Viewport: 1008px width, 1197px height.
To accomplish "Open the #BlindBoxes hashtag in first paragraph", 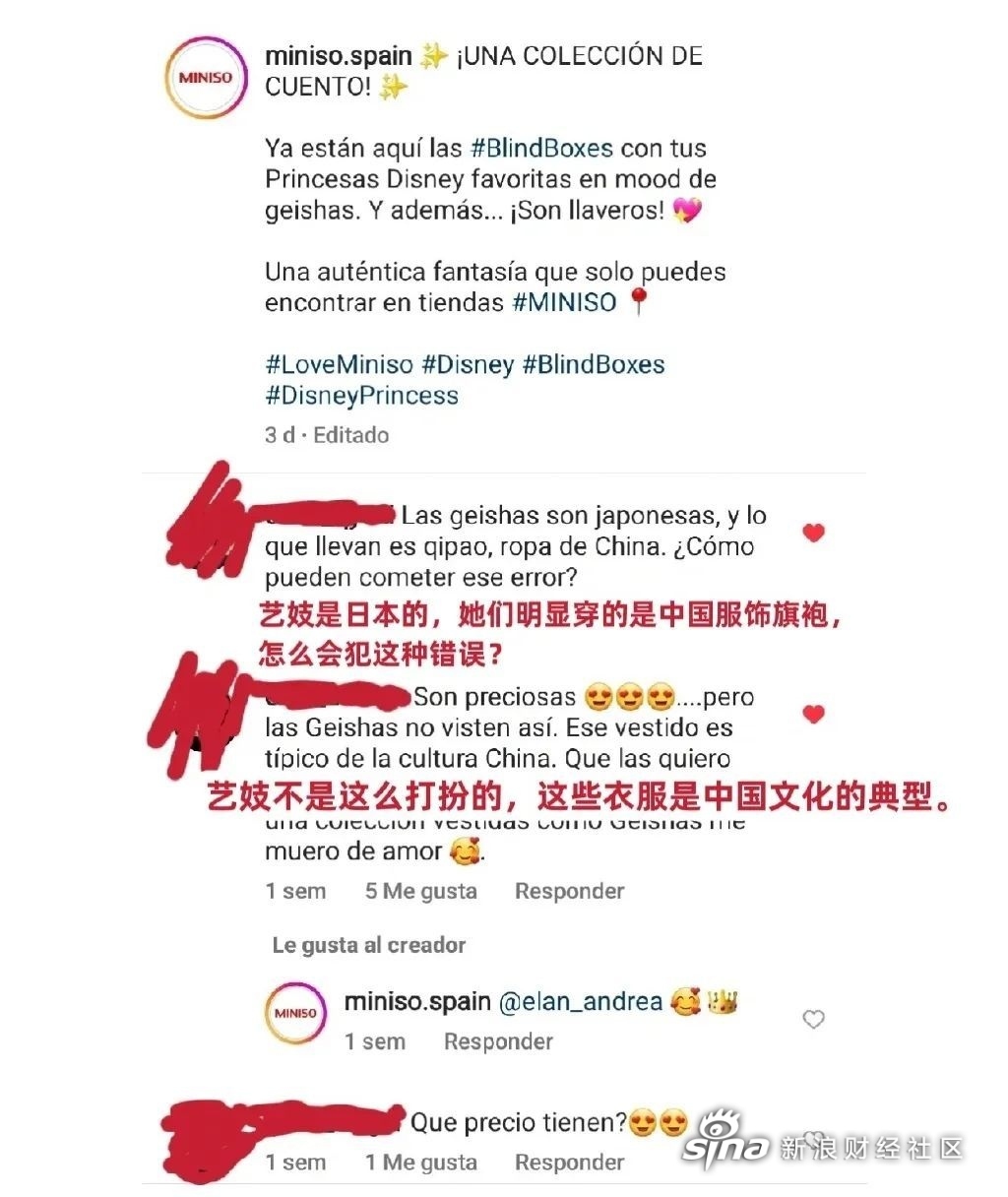I will pos(541,149).
